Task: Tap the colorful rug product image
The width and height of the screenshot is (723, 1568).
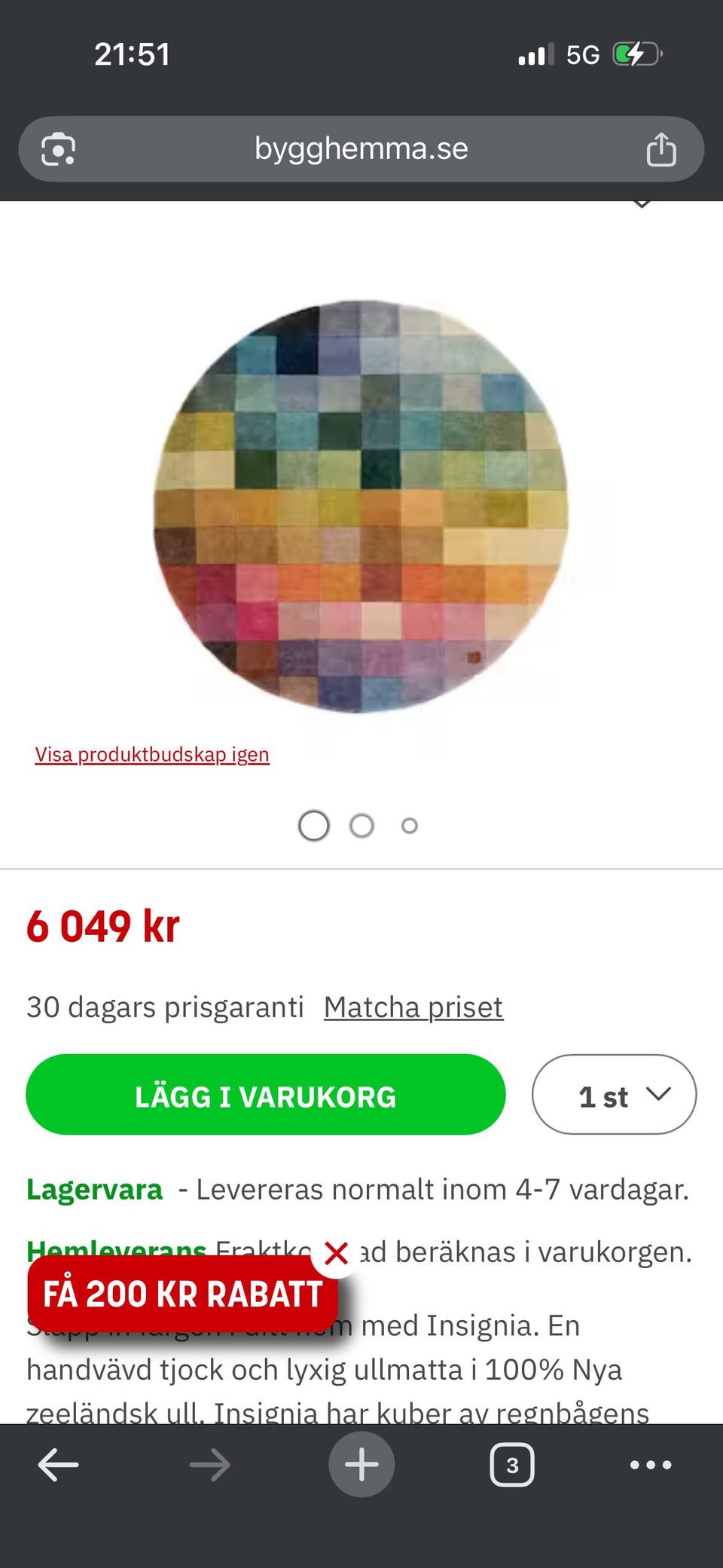Action: pyautogui.click(x=361, y=505)
